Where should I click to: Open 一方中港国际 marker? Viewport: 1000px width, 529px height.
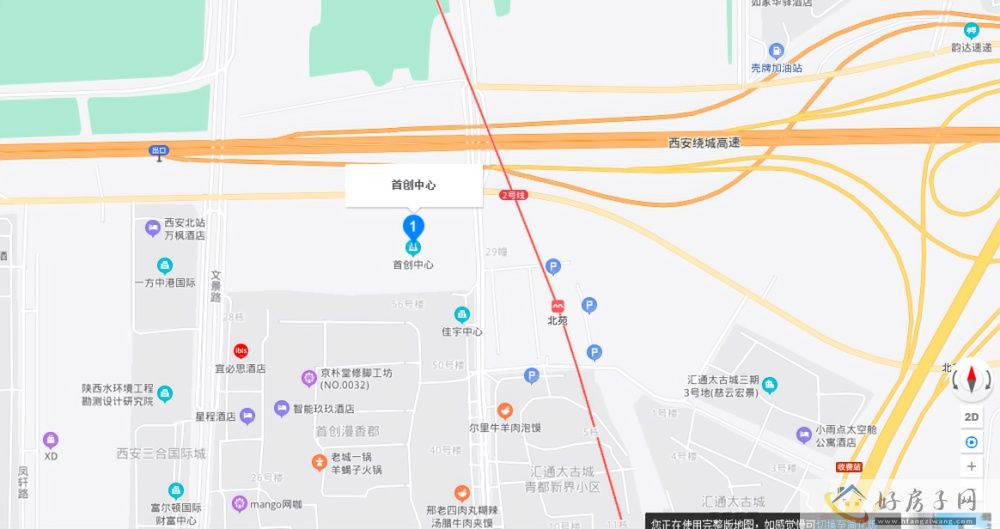pos(165,266)
